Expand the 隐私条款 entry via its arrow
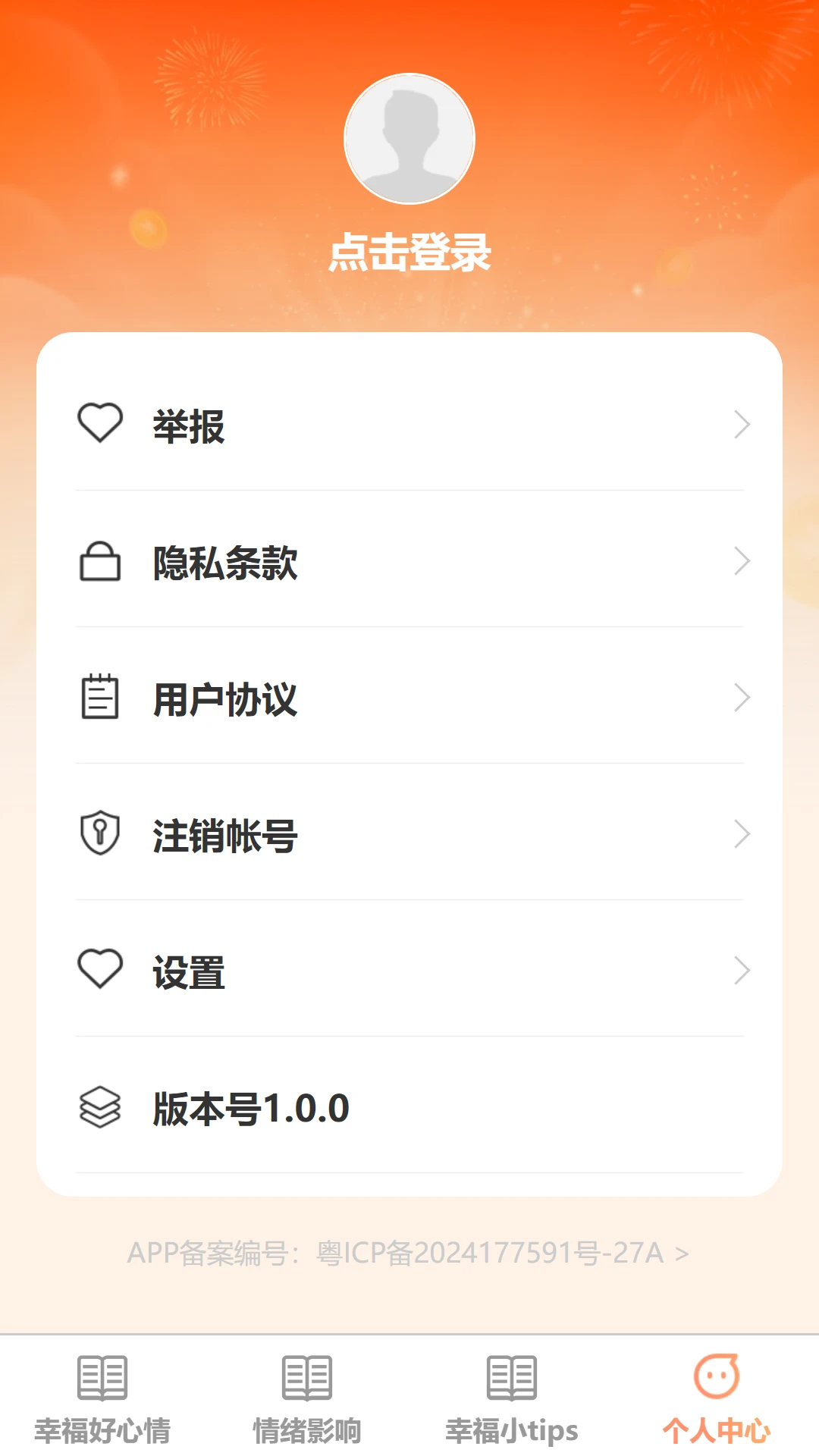The image size is (819, 1456). tap(741, 561)
